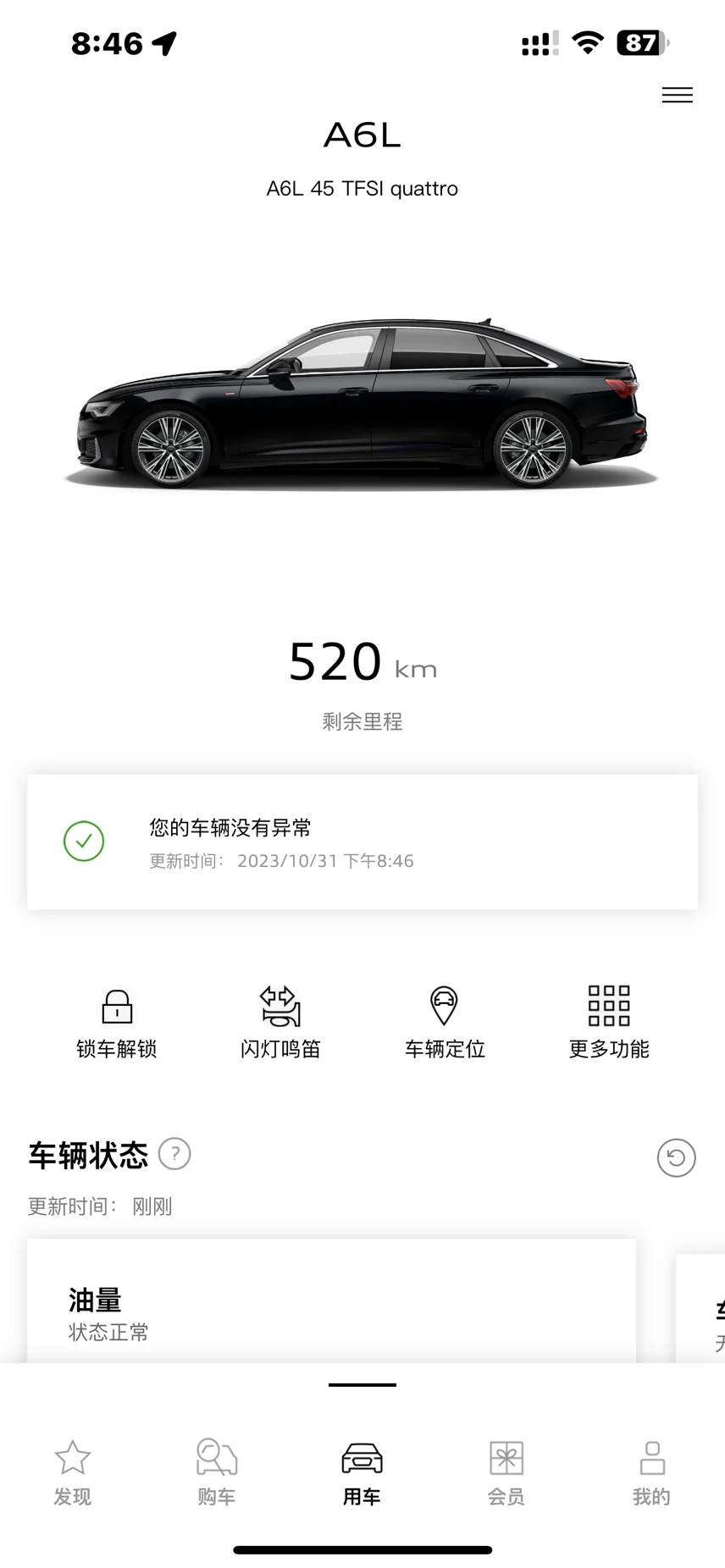Select the 用车 tab
This screenshot has height=1568, width=725.
[362, 1474]
